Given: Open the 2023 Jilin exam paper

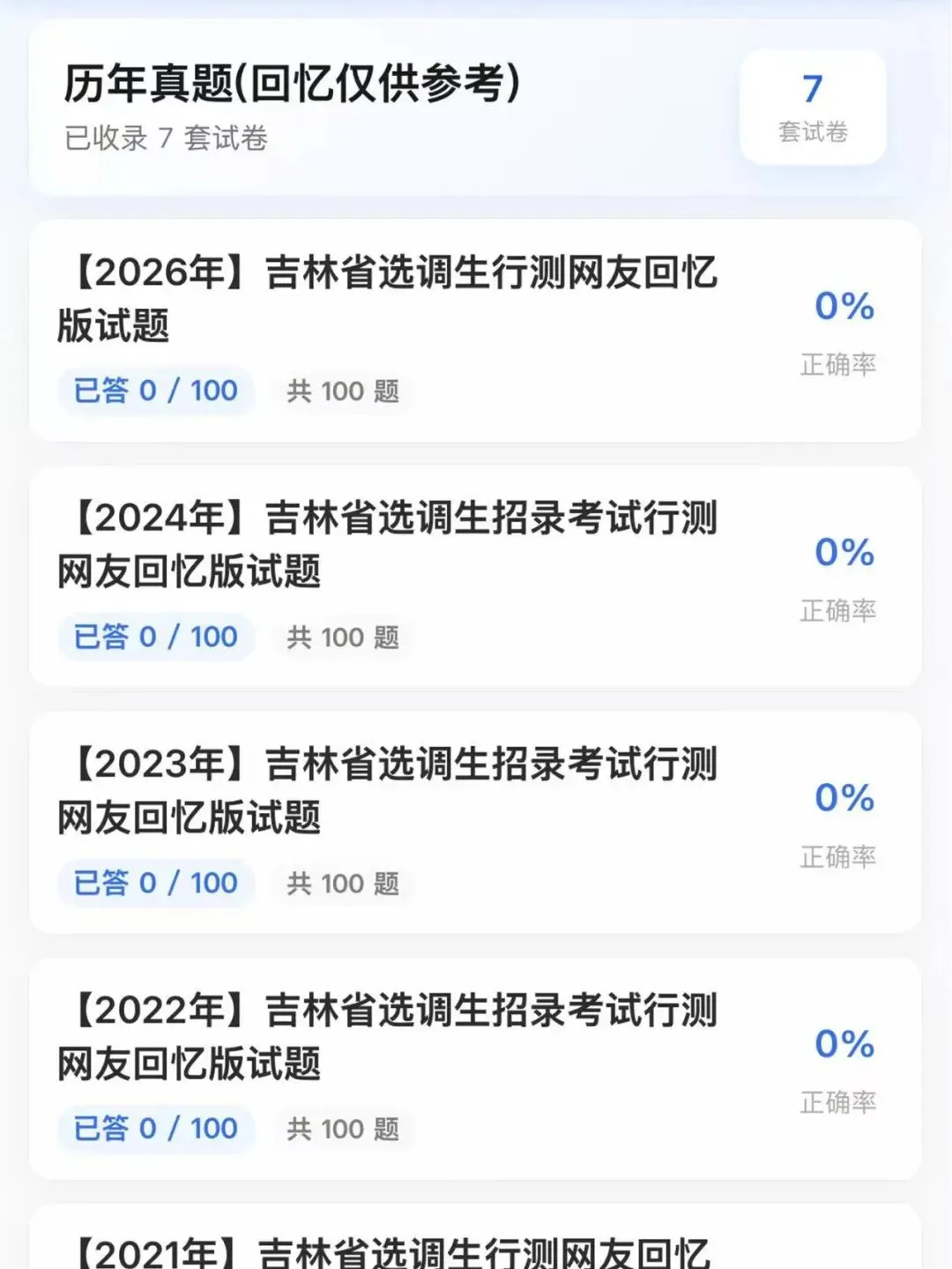Looking at the screenshot, I should pyautogui.click(x=475, y=823).
